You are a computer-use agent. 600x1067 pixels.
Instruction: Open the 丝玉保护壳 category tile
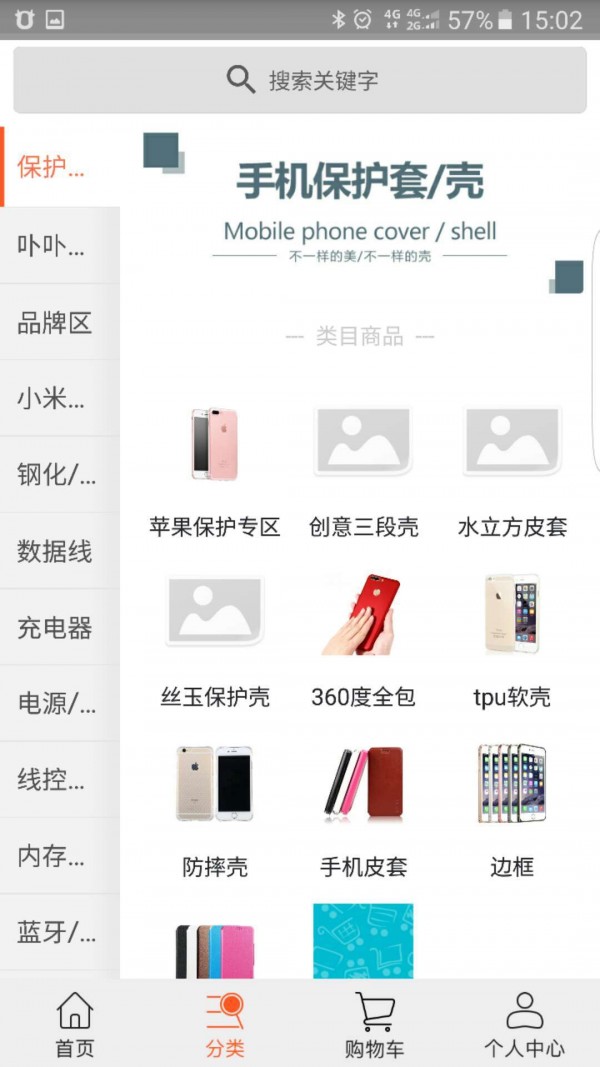tap(215, 640)
